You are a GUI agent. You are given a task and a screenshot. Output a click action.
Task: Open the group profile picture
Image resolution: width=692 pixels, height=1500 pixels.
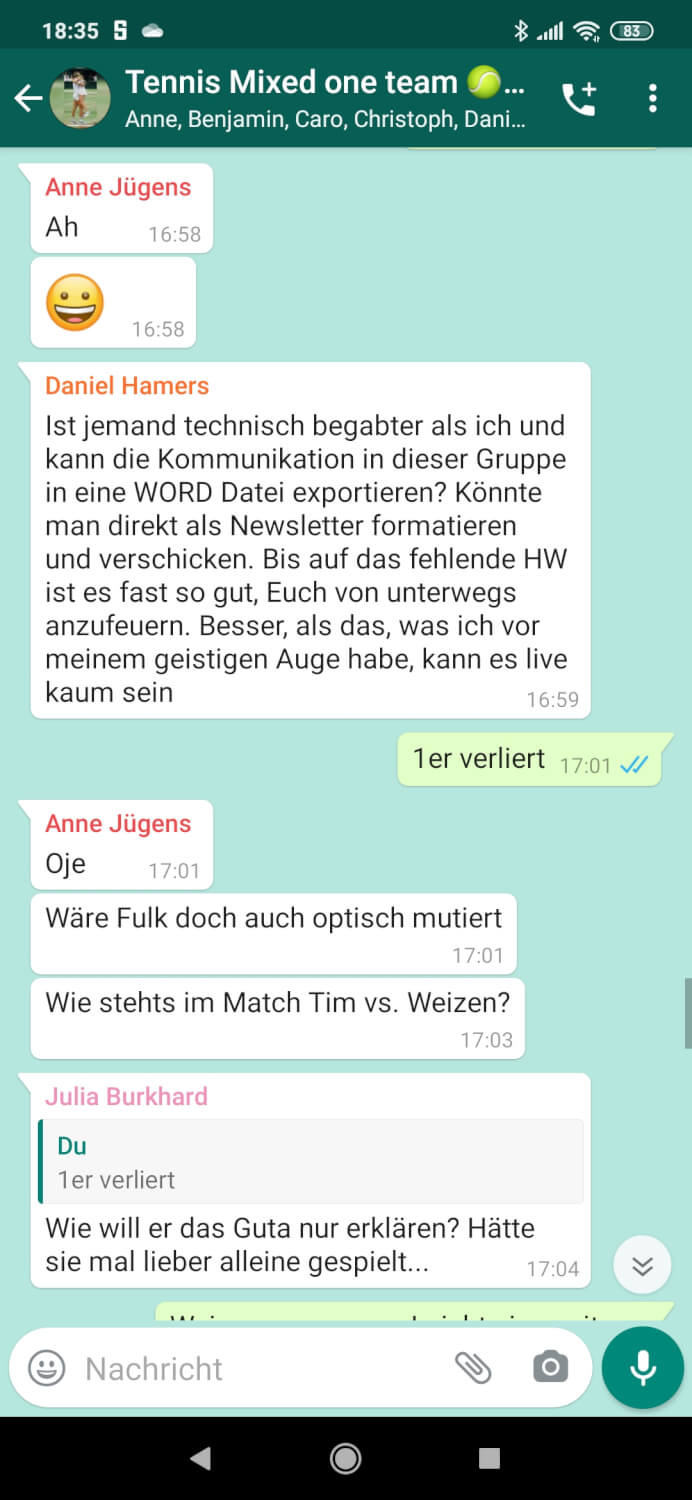[x=80, y=98]
